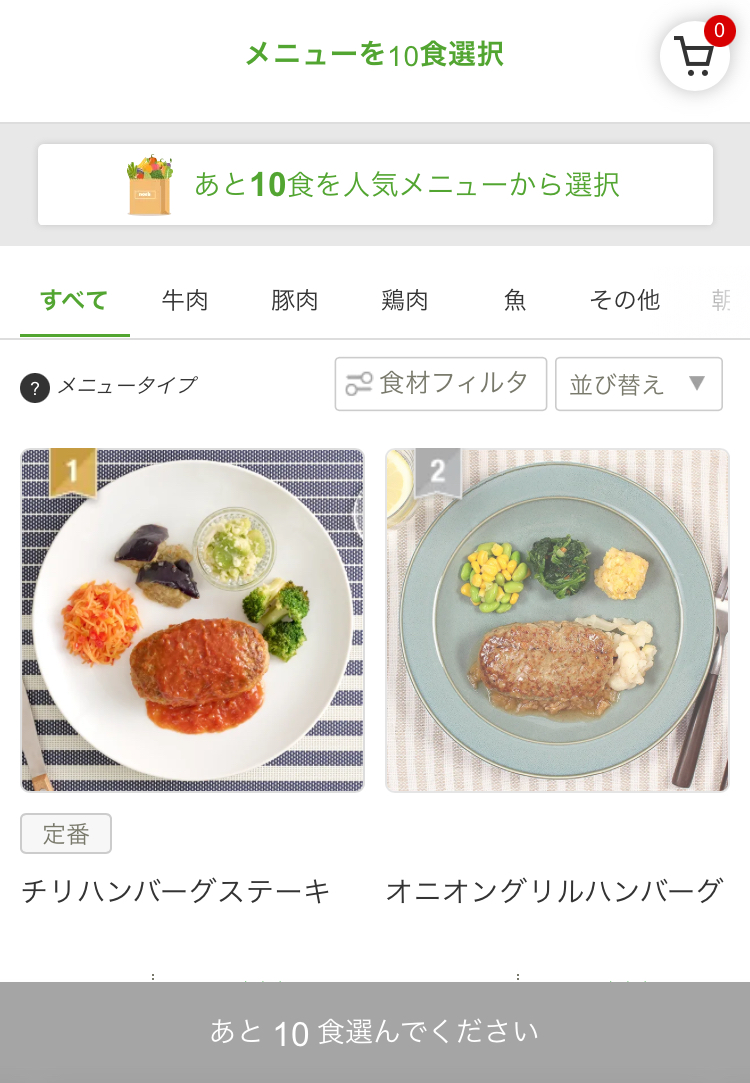Open the 食材フィルタ filter panel

coord(441,384)
